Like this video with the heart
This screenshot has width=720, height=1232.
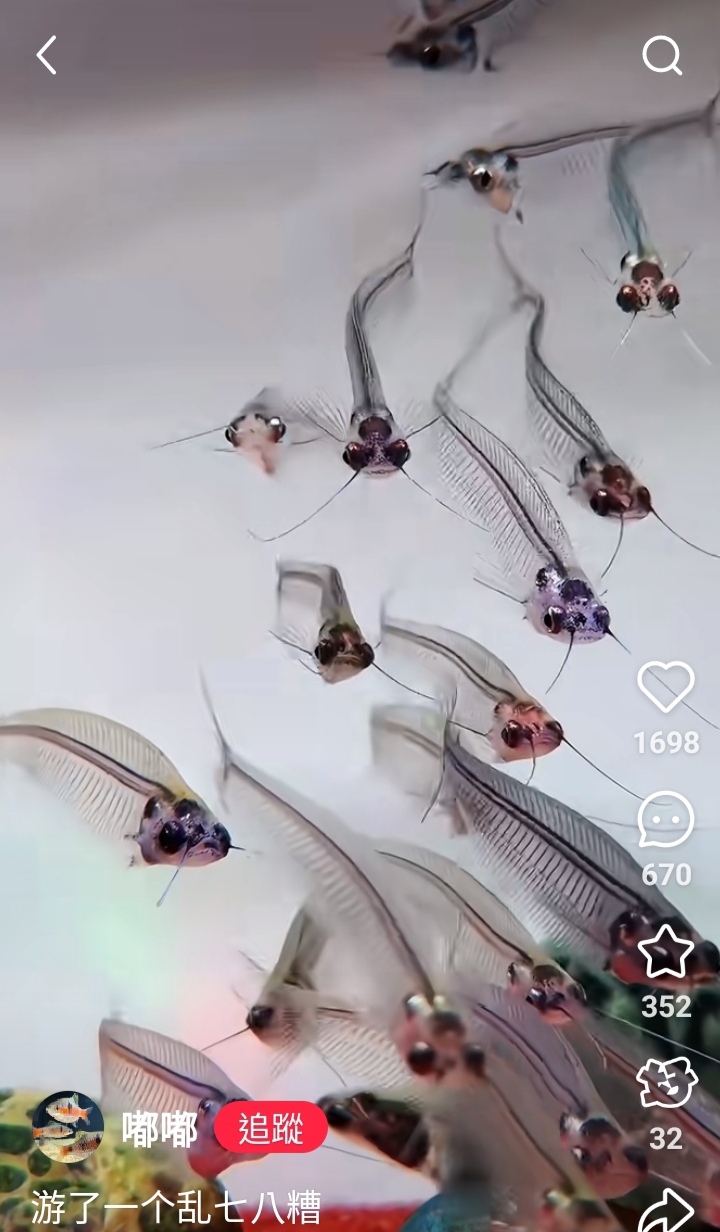click(666, 688)
